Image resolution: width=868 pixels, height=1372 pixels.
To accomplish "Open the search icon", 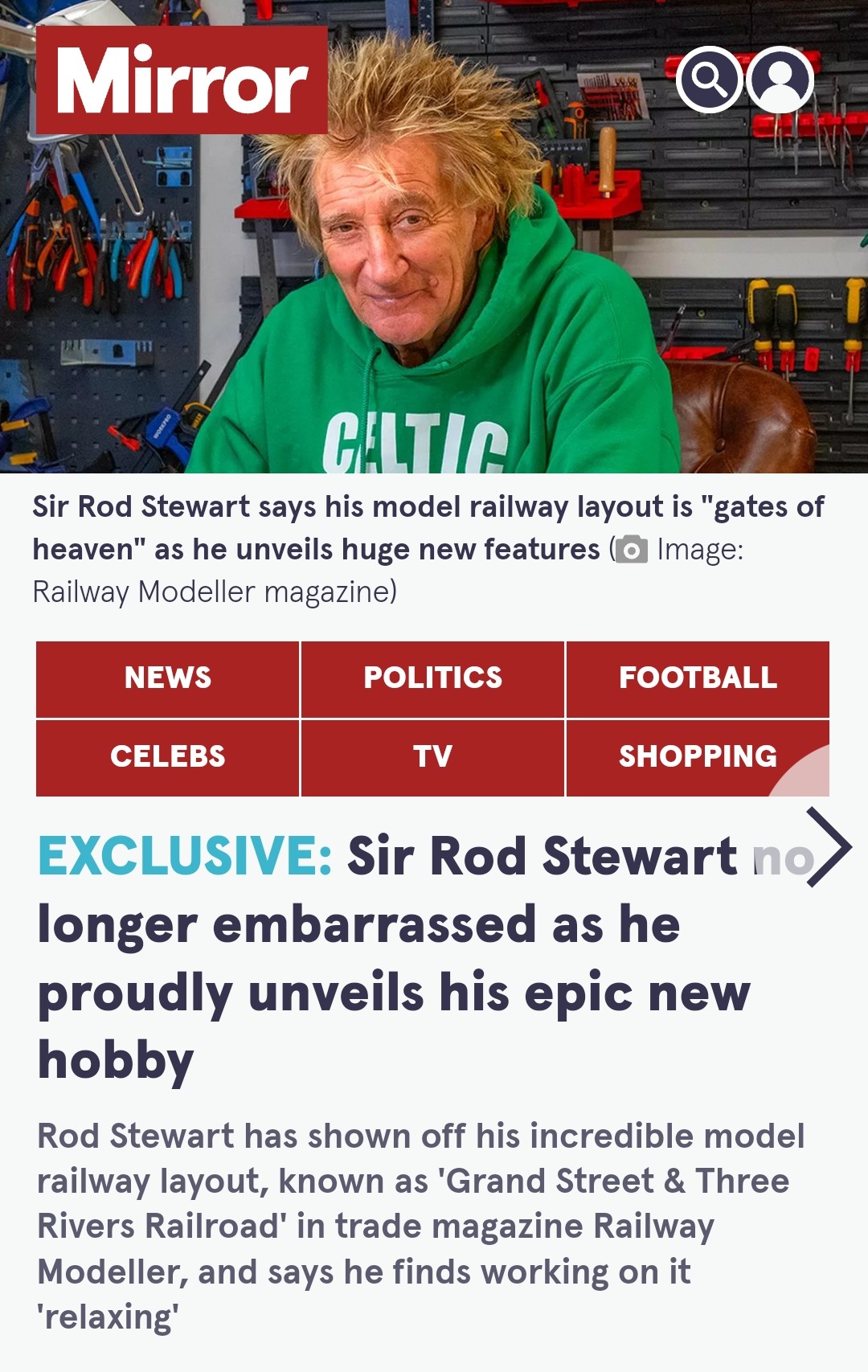I will pos(709,80).
